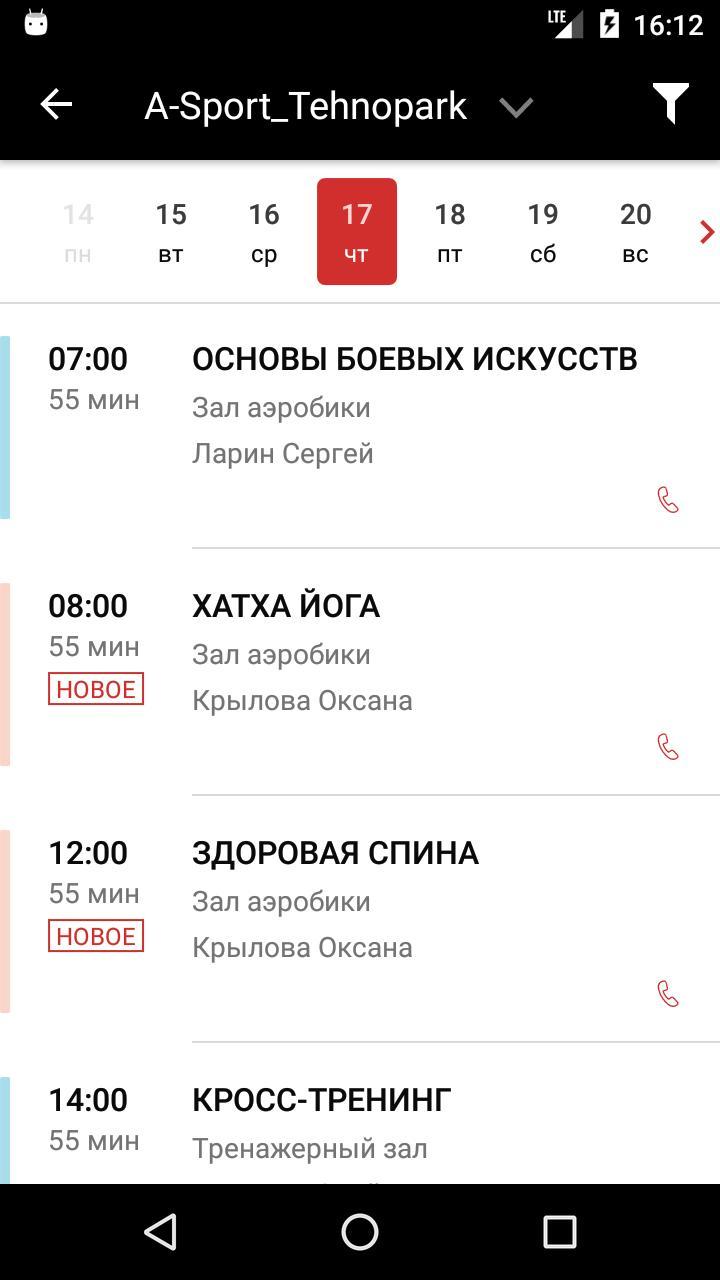
Task: Go back using the app bar arrow
Action: click(x=56, y=104)
